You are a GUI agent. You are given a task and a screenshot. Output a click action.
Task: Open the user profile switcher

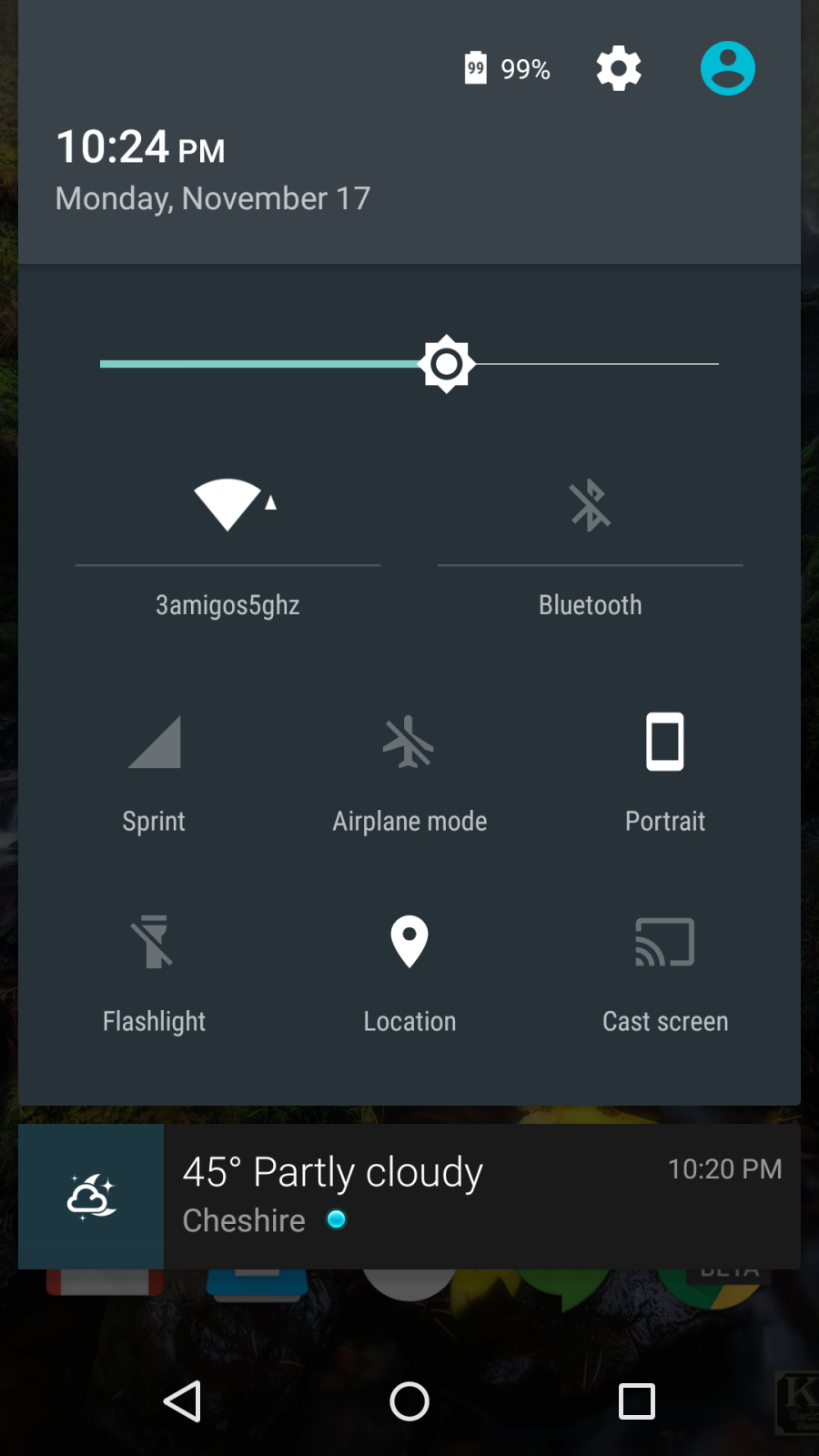(x=727, y=68)
